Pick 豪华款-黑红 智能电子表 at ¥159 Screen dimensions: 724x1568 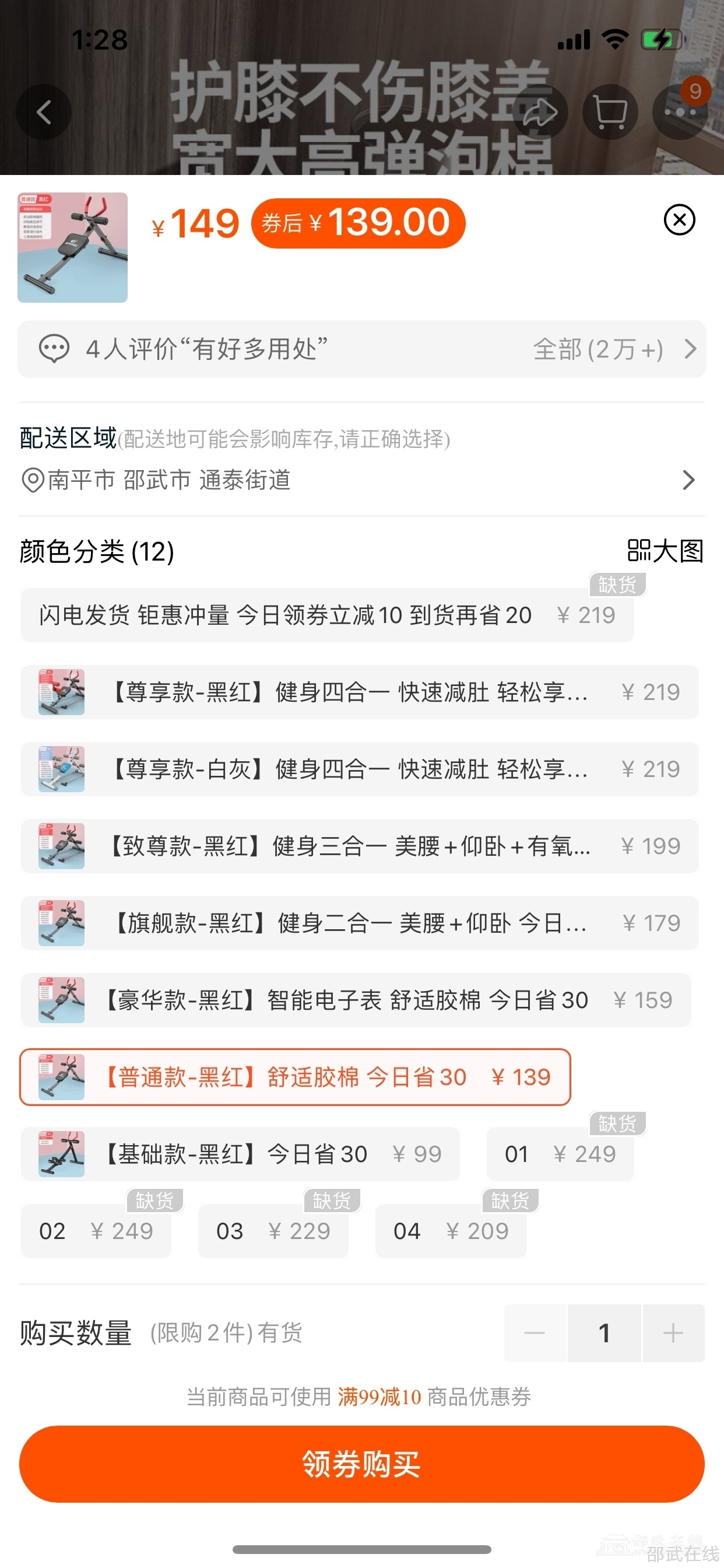point(356,1000)
